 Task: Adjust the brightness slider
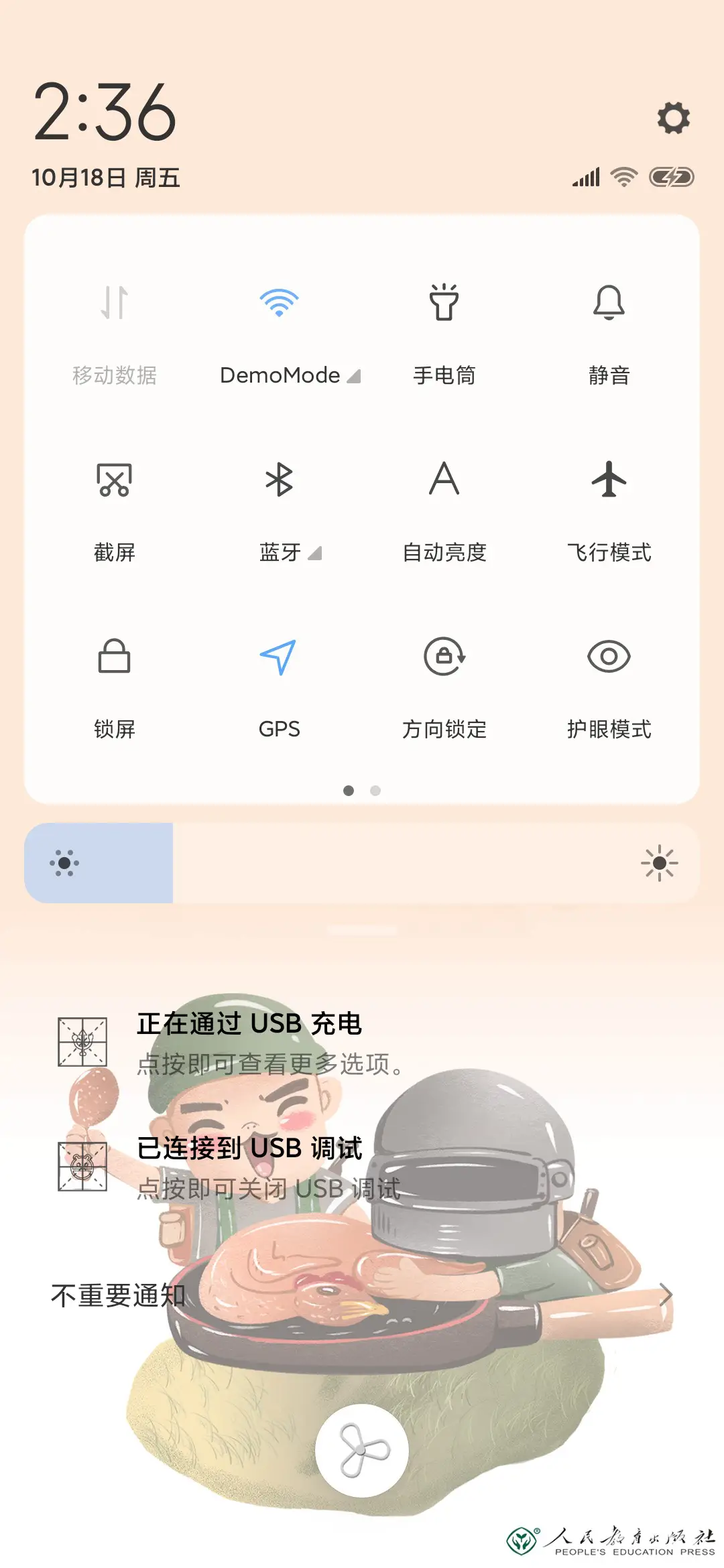click(362, 864)
